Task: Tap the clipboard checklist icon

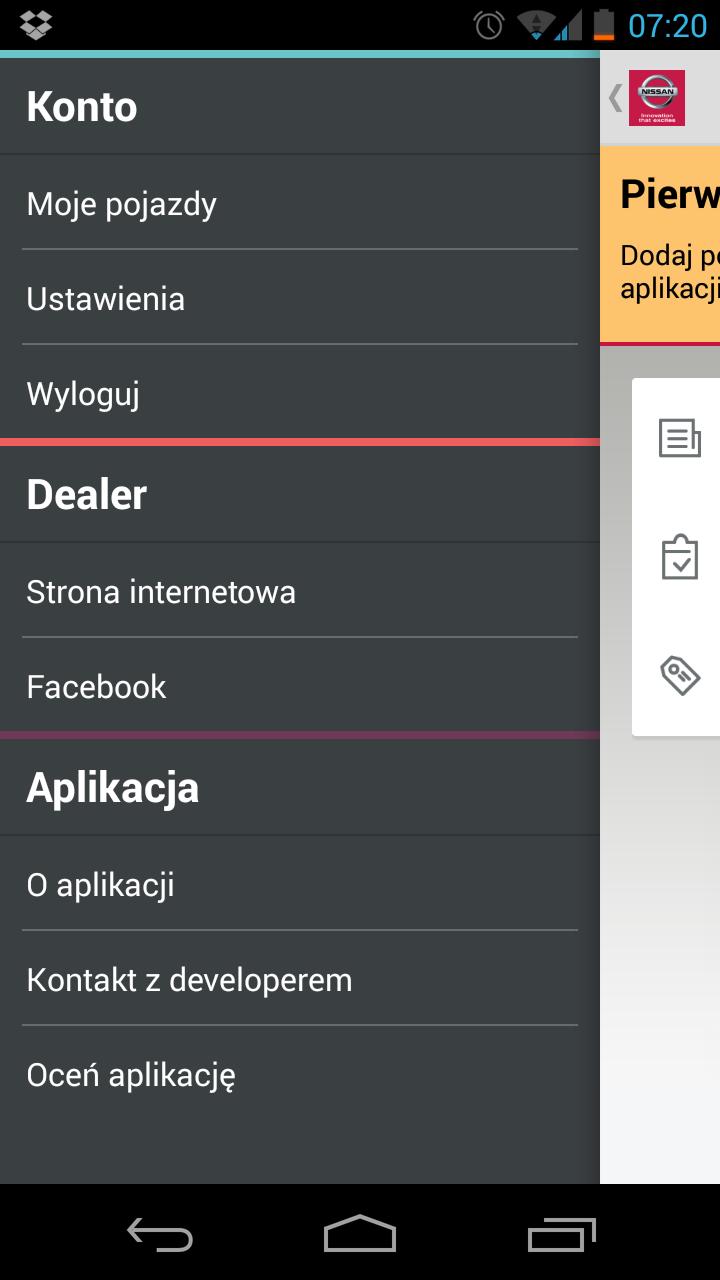Action: coord(680,557)
